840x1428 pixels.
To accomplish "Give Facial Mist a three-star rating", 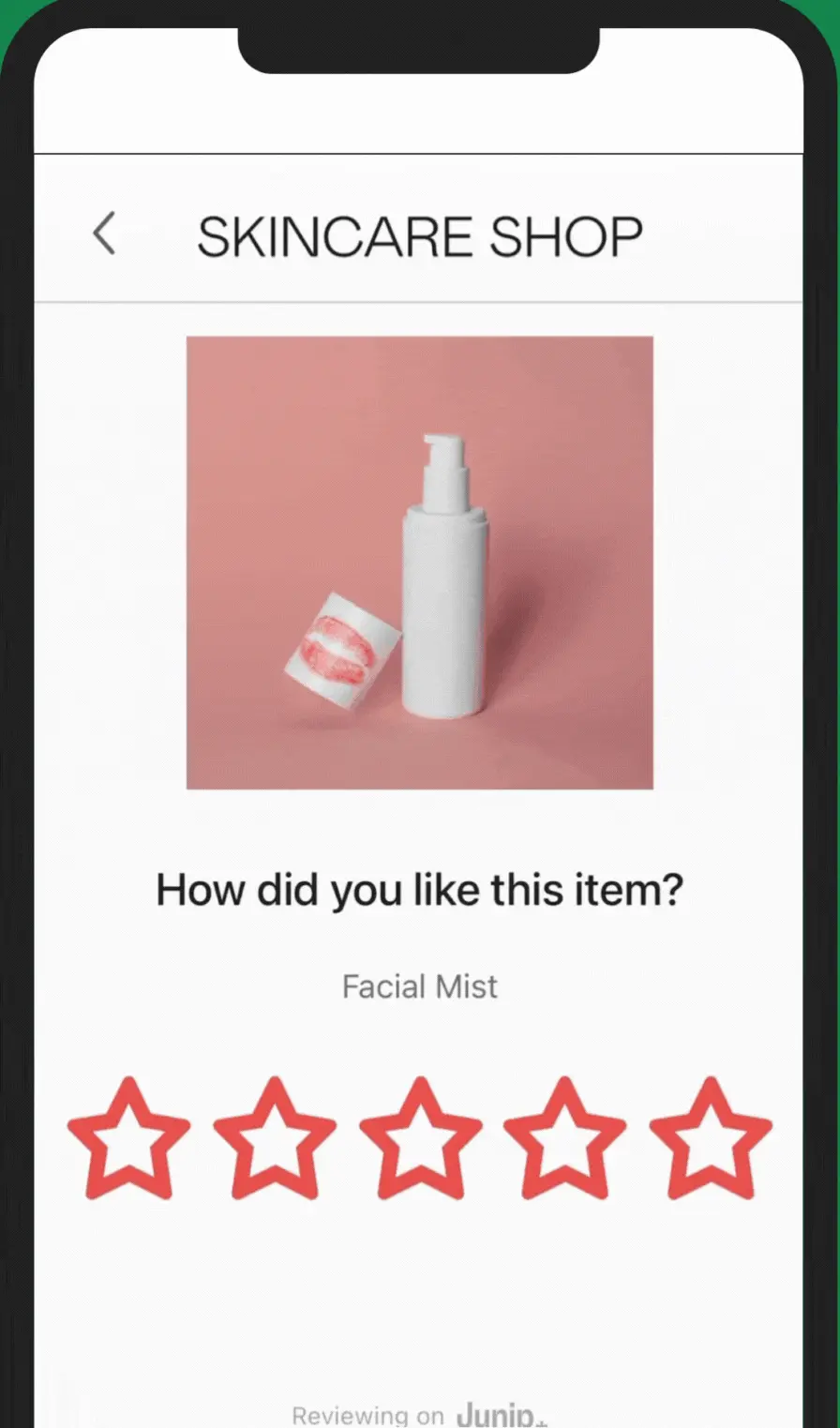I will pos(420,1140).
